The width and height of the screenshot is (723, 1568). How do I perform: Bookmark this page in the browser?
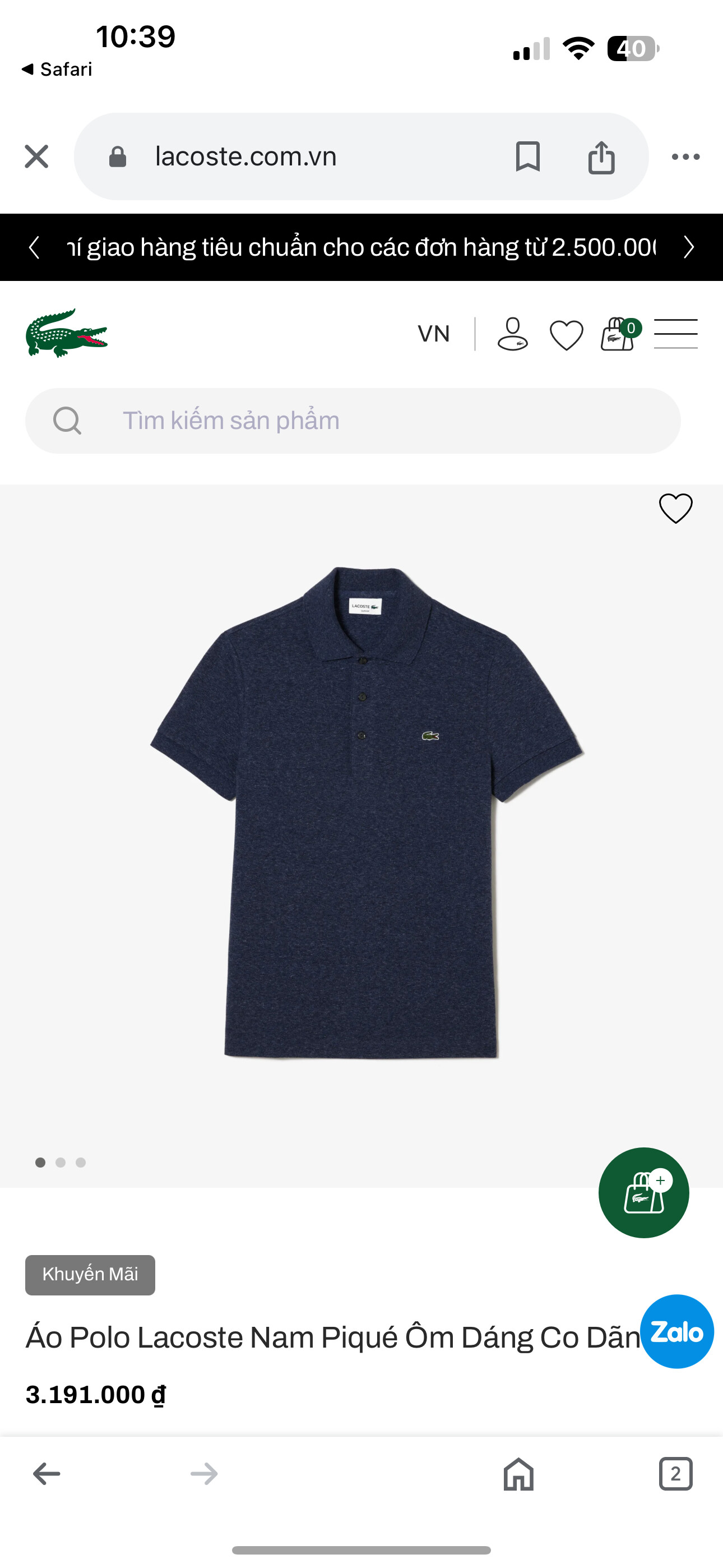tap(527, 156)
